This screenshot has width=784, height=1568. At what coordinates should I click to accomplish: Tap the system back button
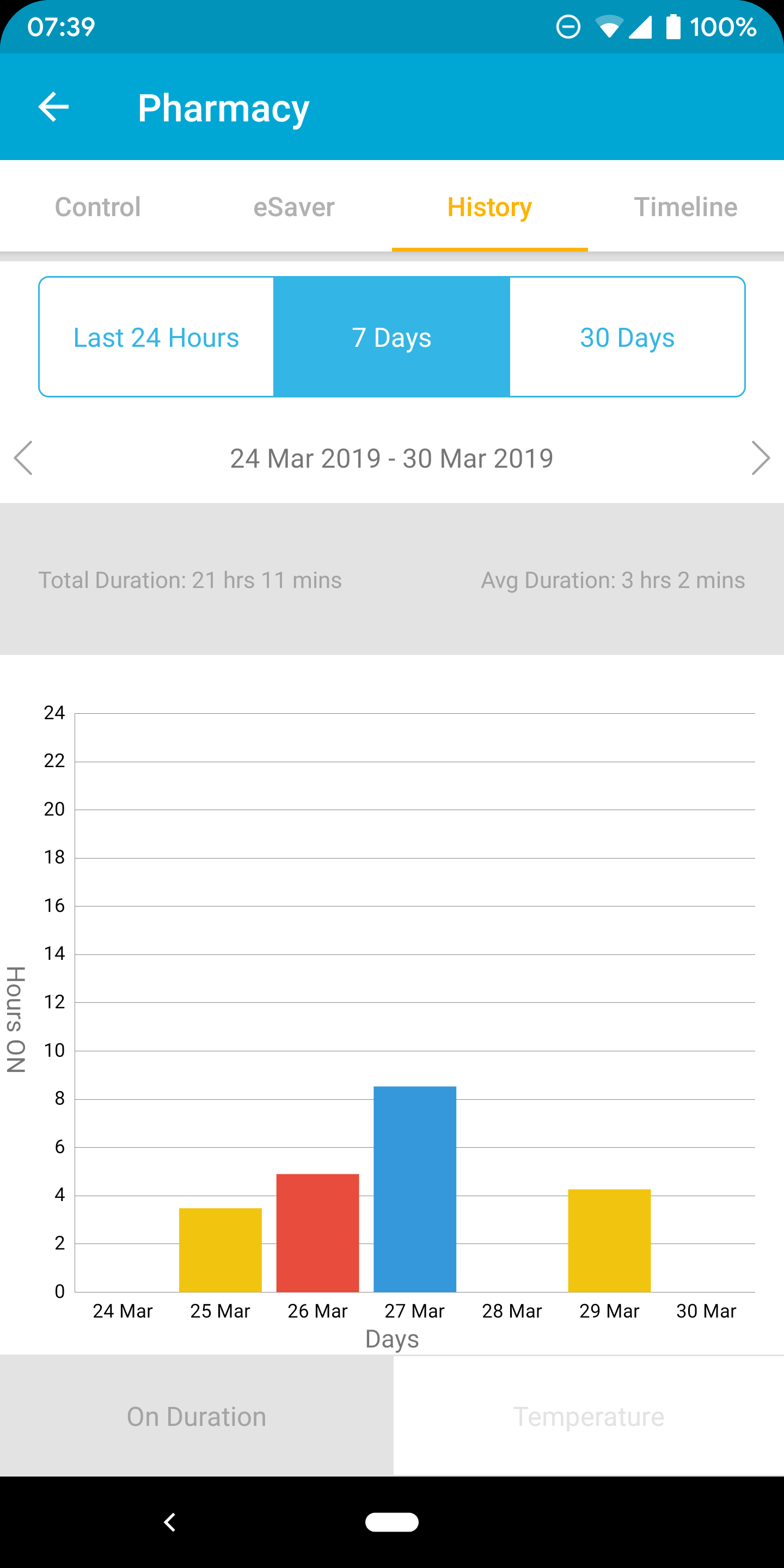click(x=170, y=1522)
